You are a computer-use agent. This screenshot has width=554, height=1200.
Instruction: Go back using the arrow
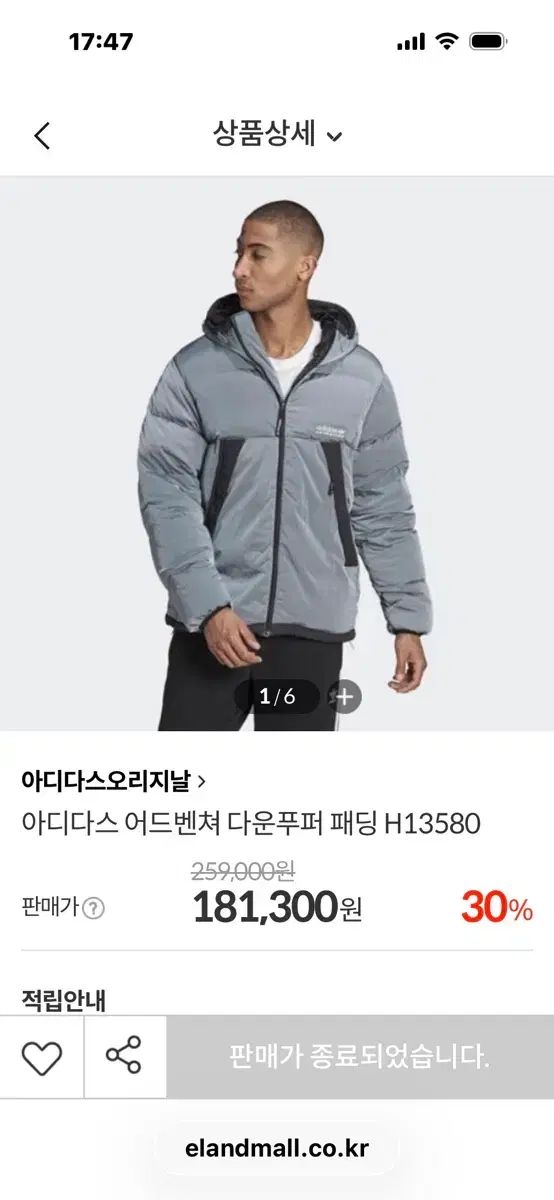tap(42, 135)
